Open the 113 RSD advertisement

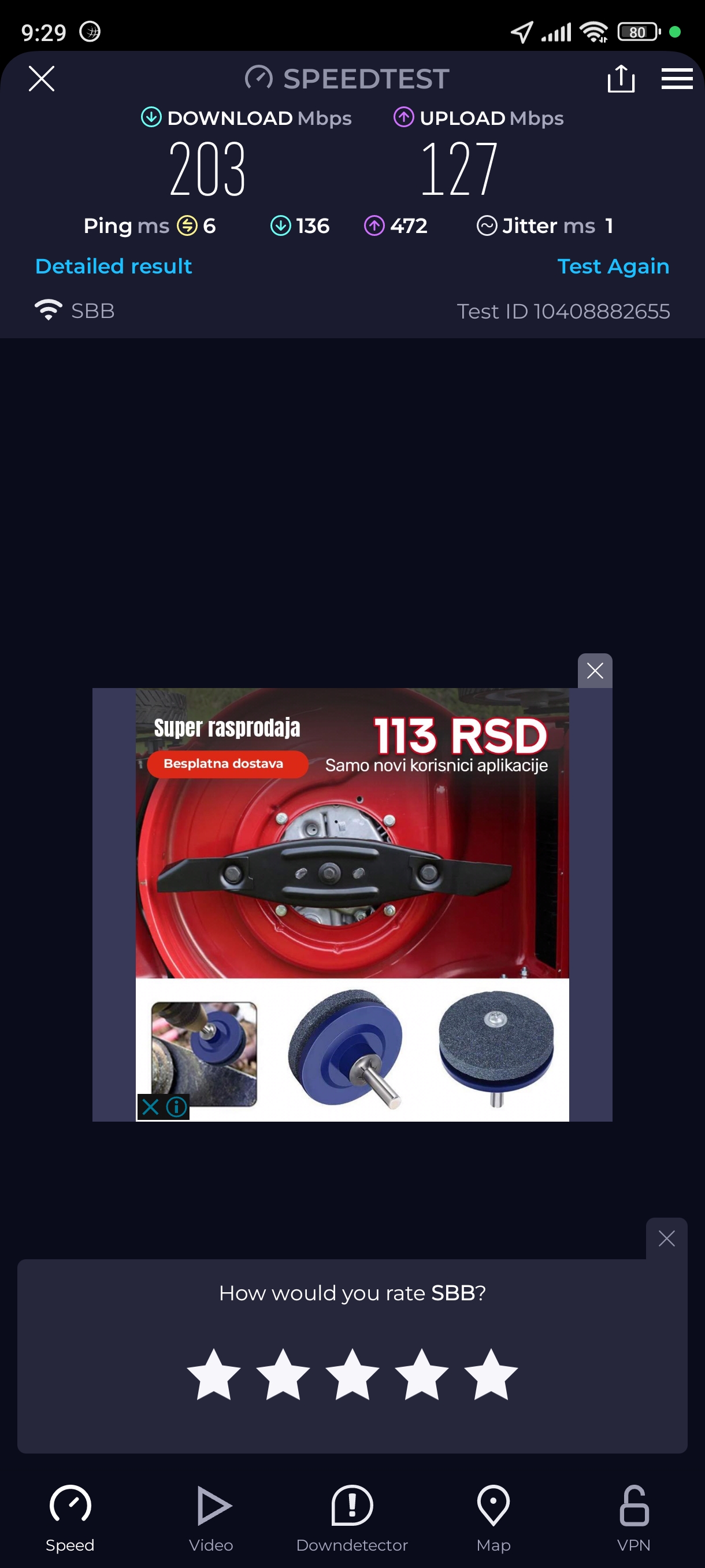[x=352, y=883]
